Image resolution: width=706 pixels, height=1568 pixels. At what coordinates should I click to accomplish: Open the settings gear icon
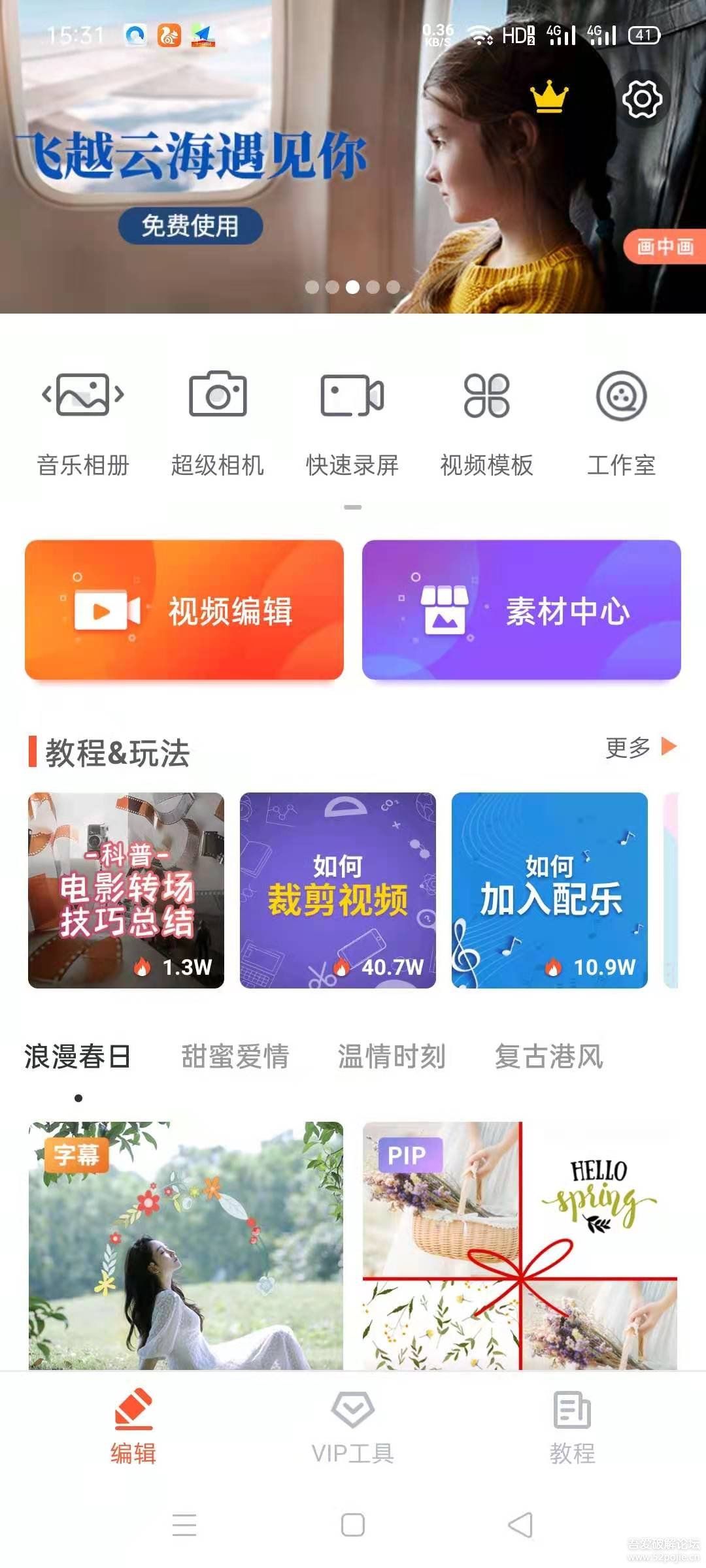point(642,99)
